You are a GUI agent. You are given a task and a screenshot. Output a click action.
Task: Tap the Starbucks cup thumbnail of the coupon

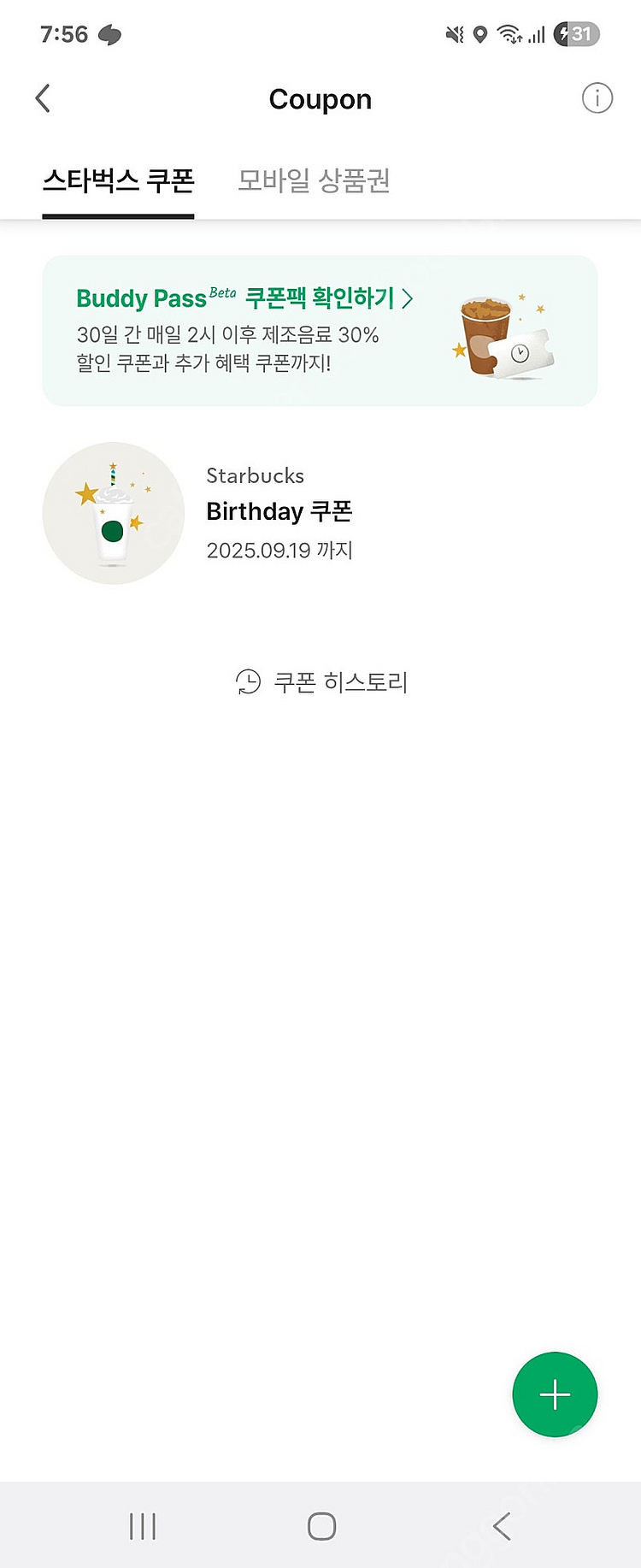click(x=112, y=513)
